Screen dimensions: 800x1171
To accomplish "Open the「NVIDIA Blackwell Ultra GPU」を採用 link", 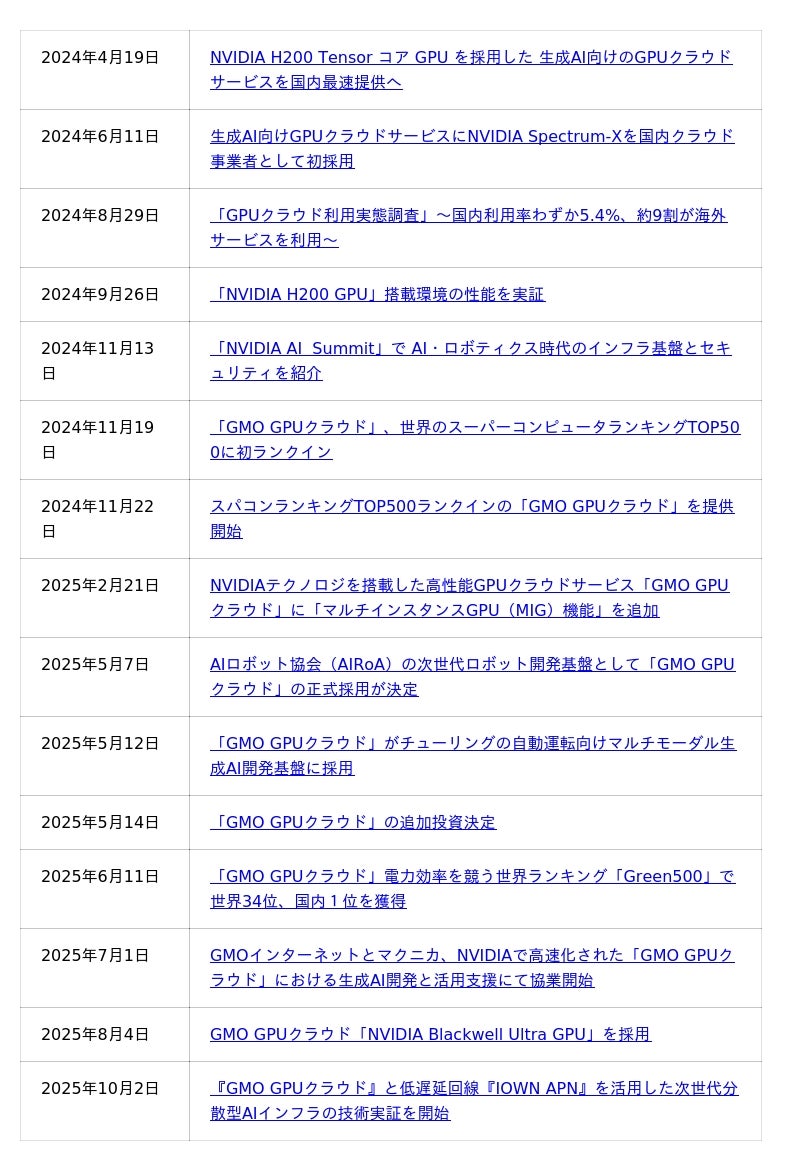I will tap(430, 1035).
